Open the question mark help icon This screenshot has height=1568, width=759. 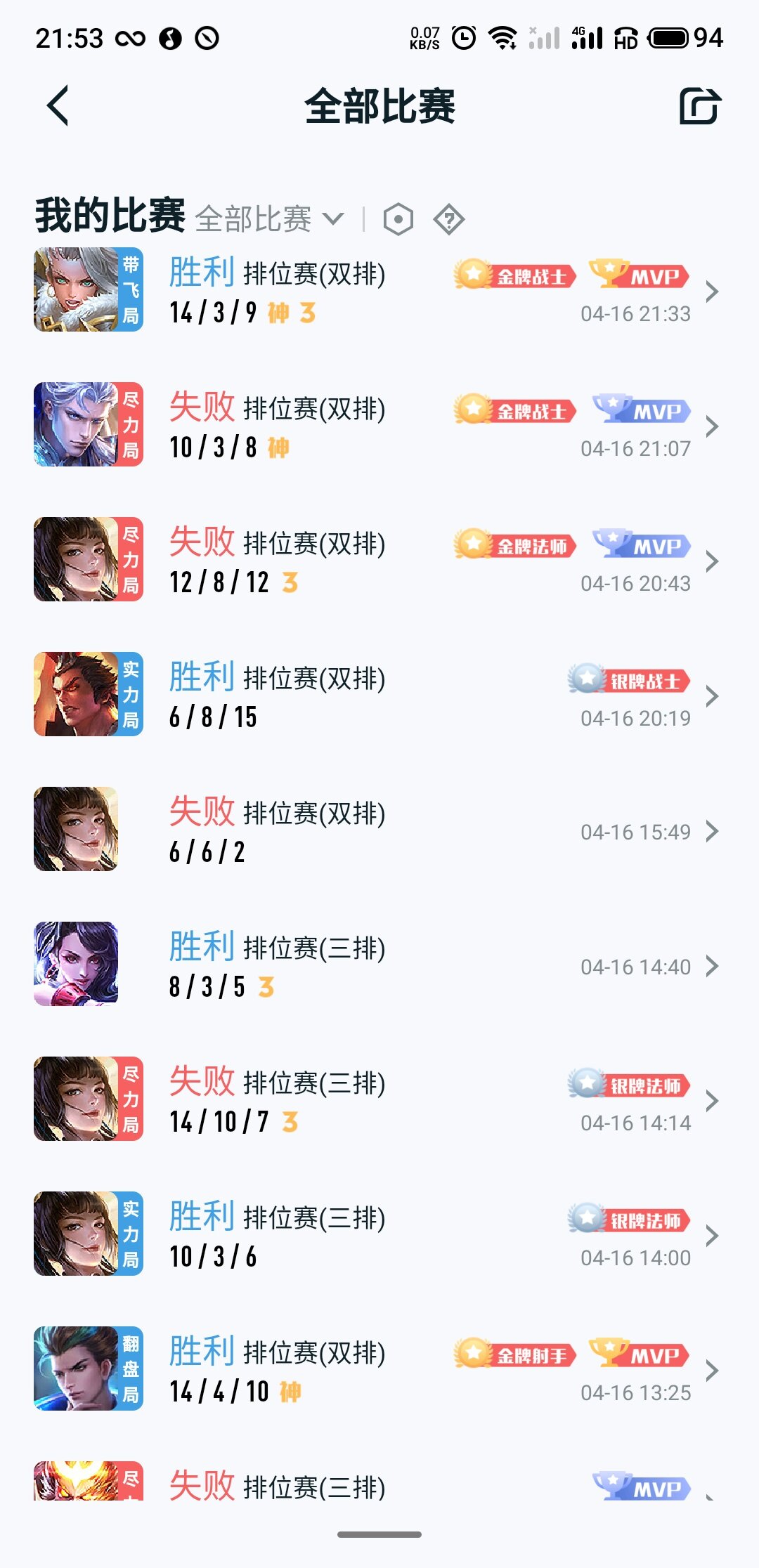point(449,219)
